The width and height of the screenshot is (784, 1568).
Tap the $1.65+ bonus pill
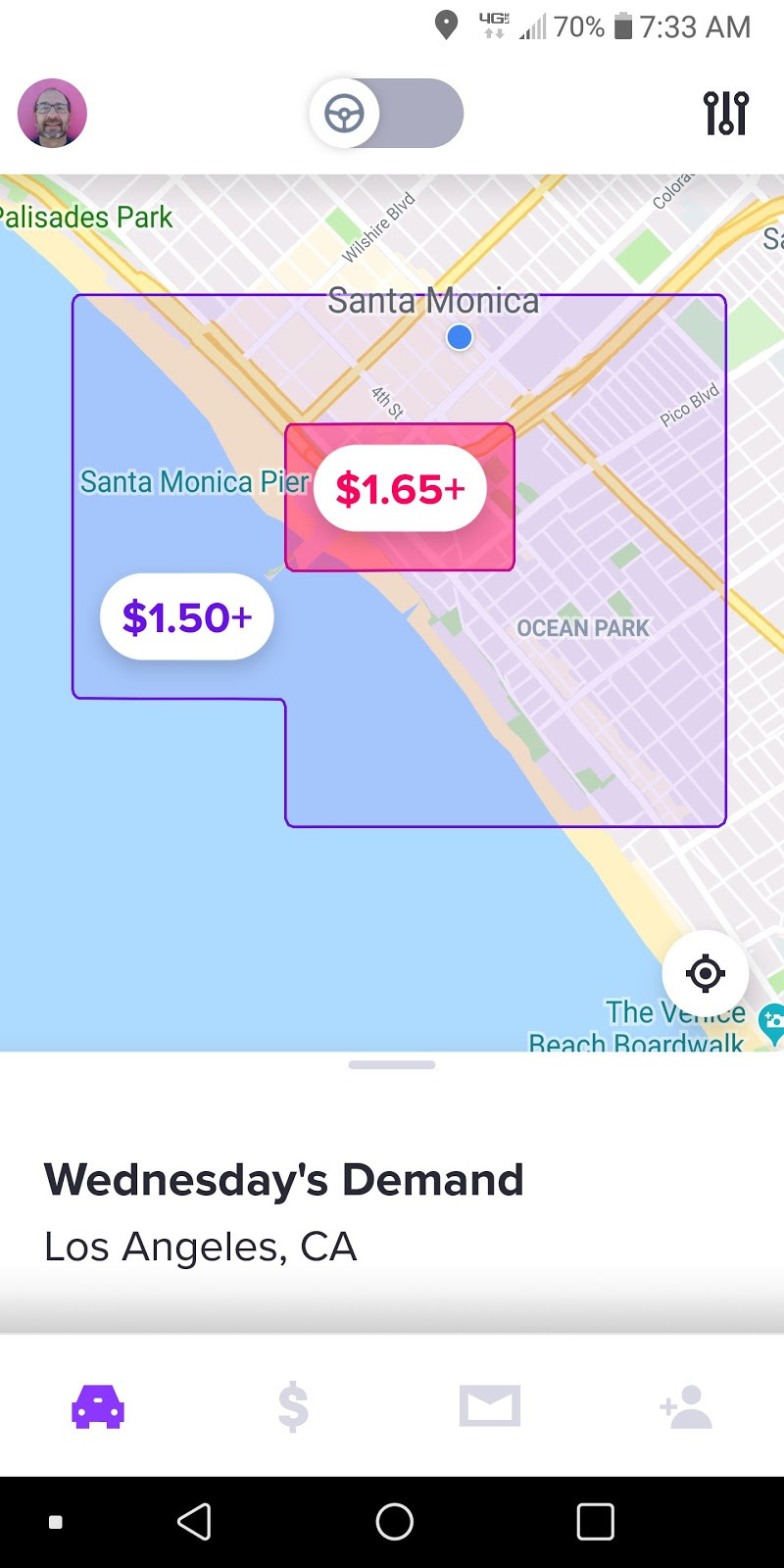(398, 487)
